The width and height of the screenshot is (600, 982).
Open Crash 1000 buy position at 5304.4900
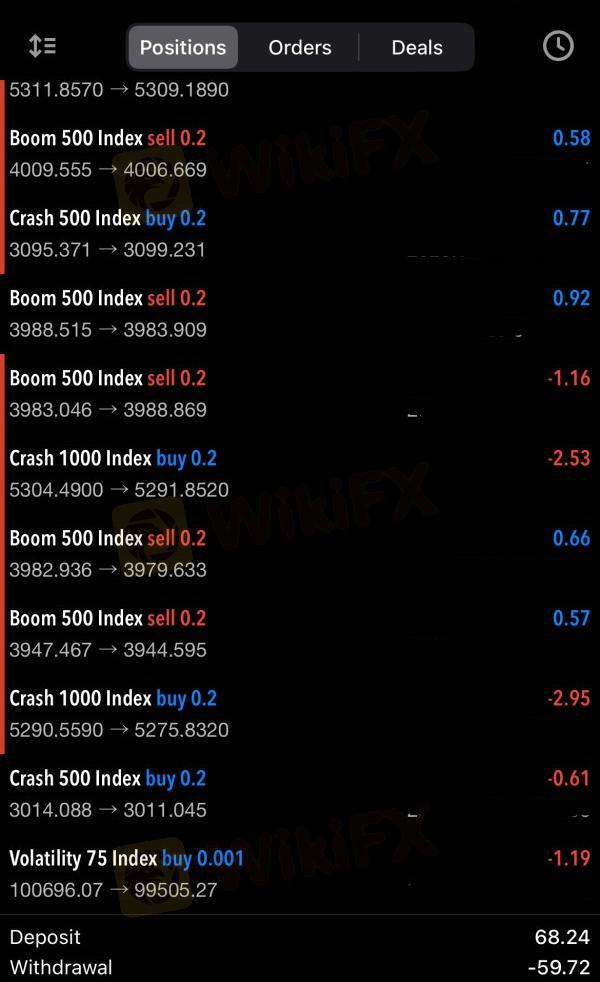point(300,474)
